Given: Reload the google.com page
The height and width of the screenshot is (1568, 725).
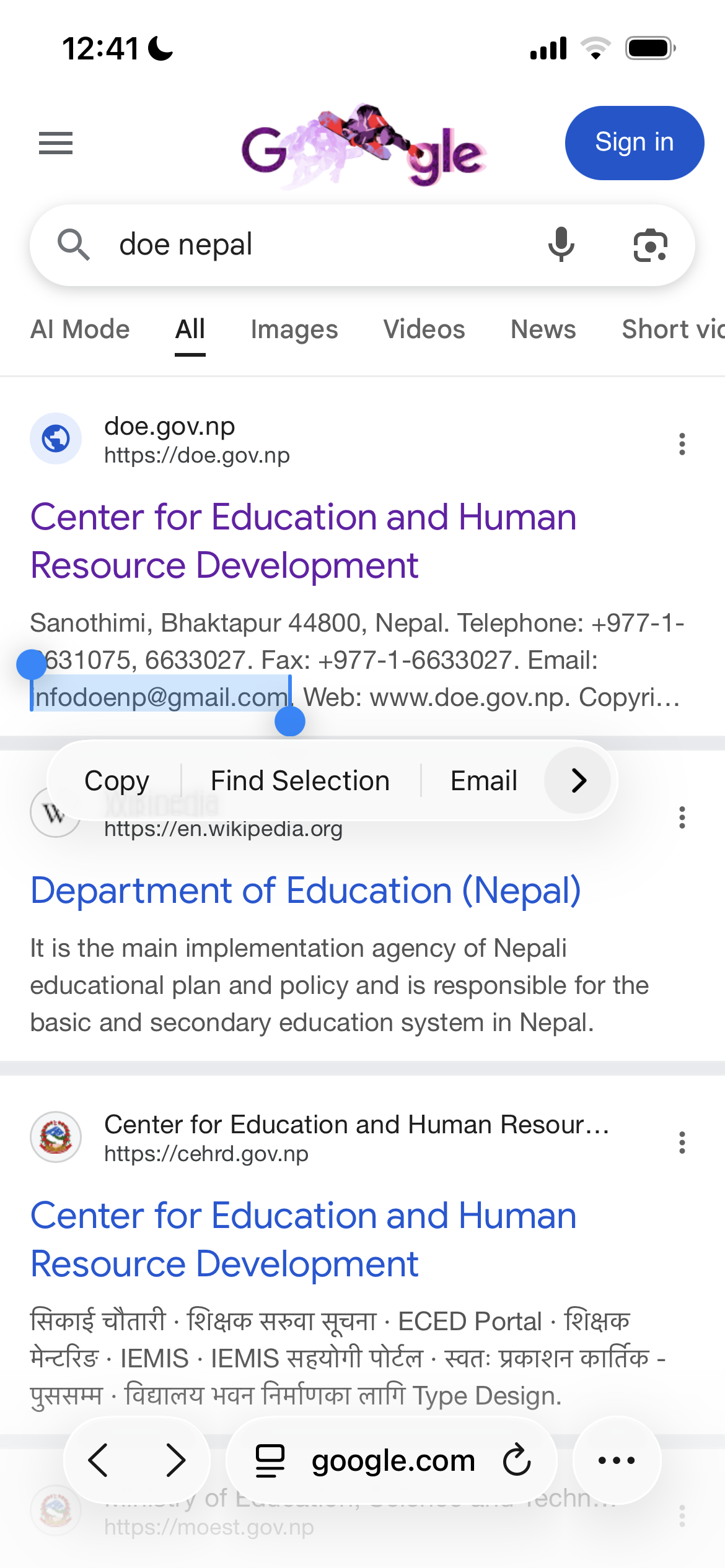Looking at the screenshot, I should point(517,1460).
